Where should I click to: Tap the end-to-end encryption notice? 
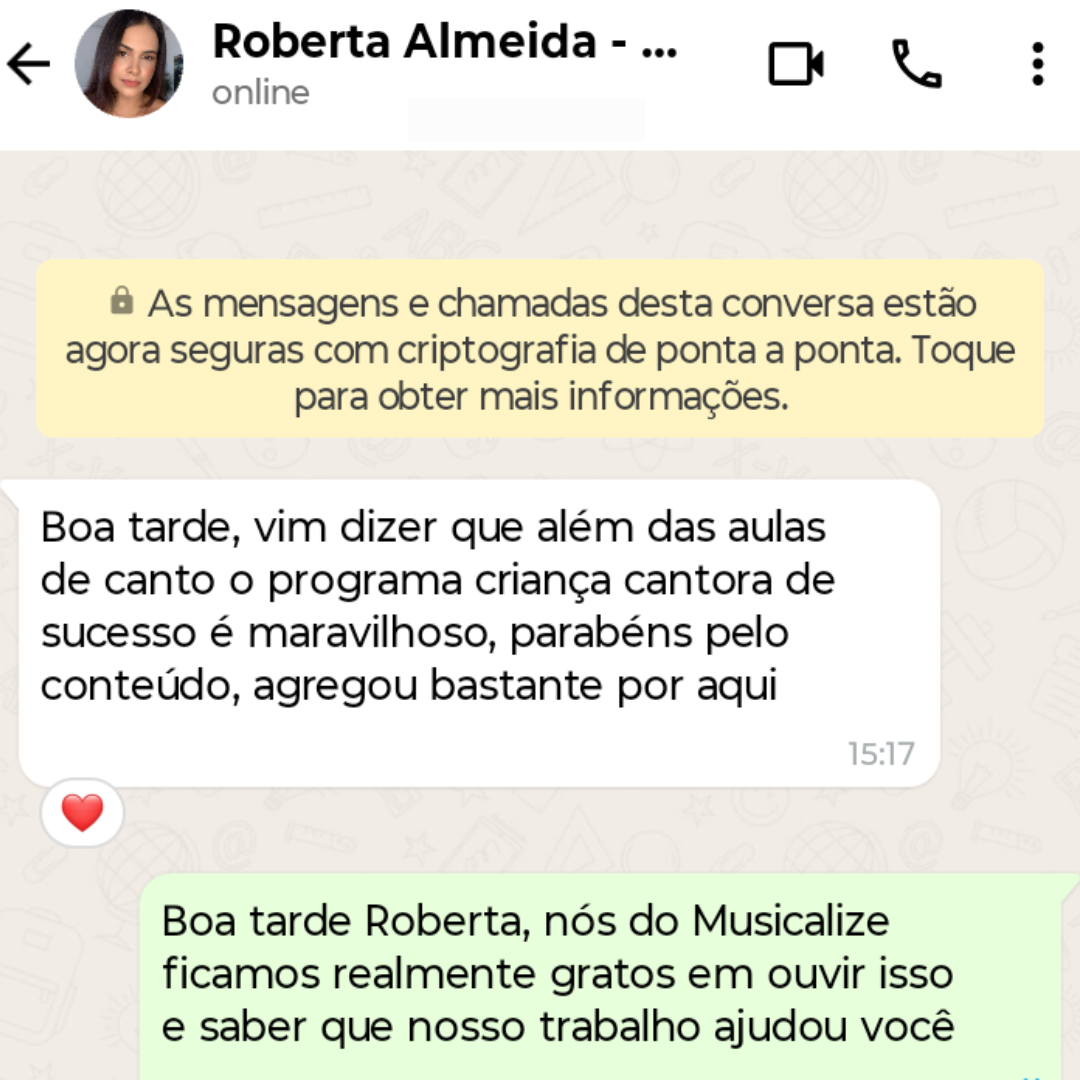(x=540, y=350)
